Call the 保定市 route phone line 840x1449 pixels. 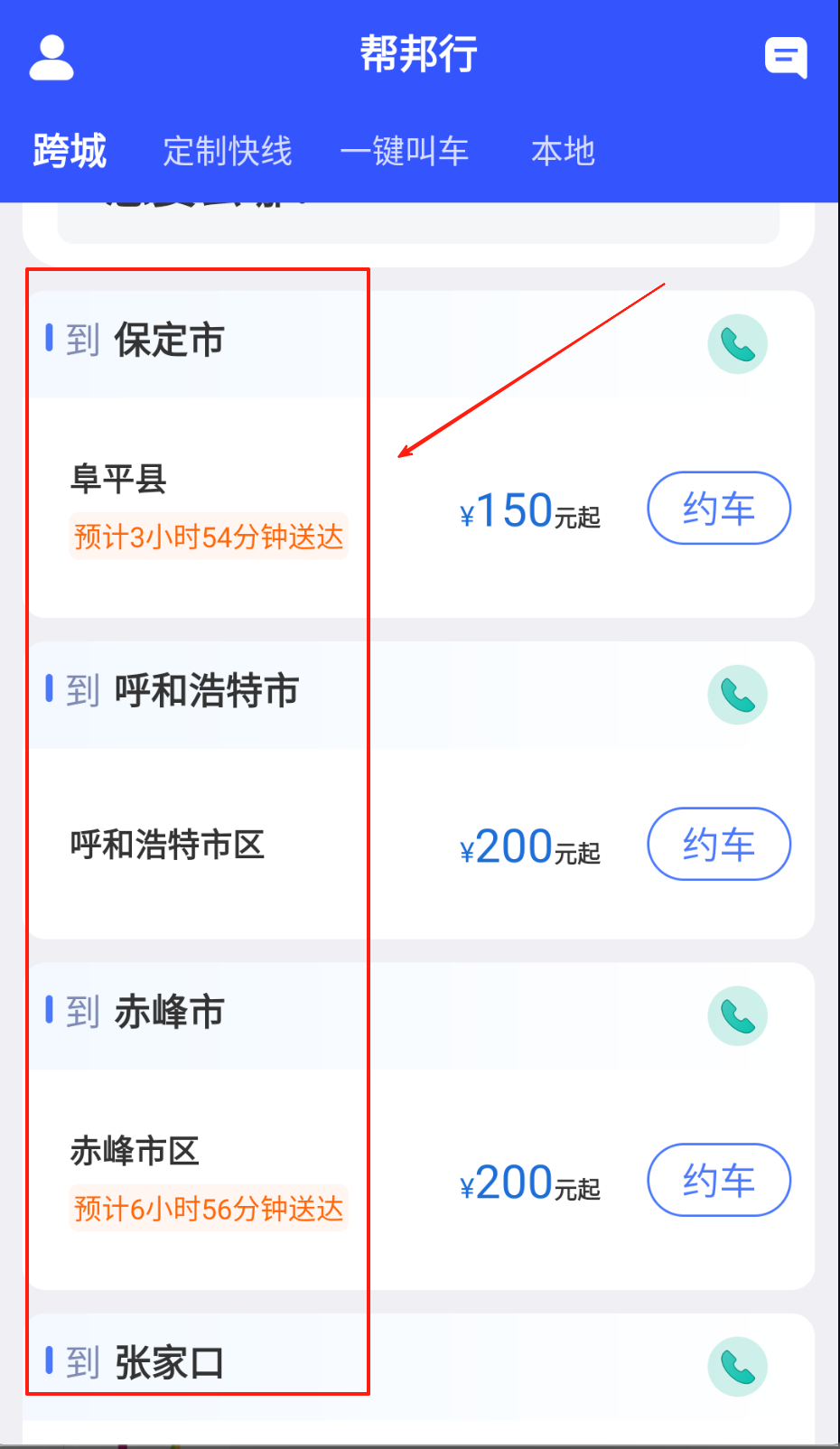[737, 344]
